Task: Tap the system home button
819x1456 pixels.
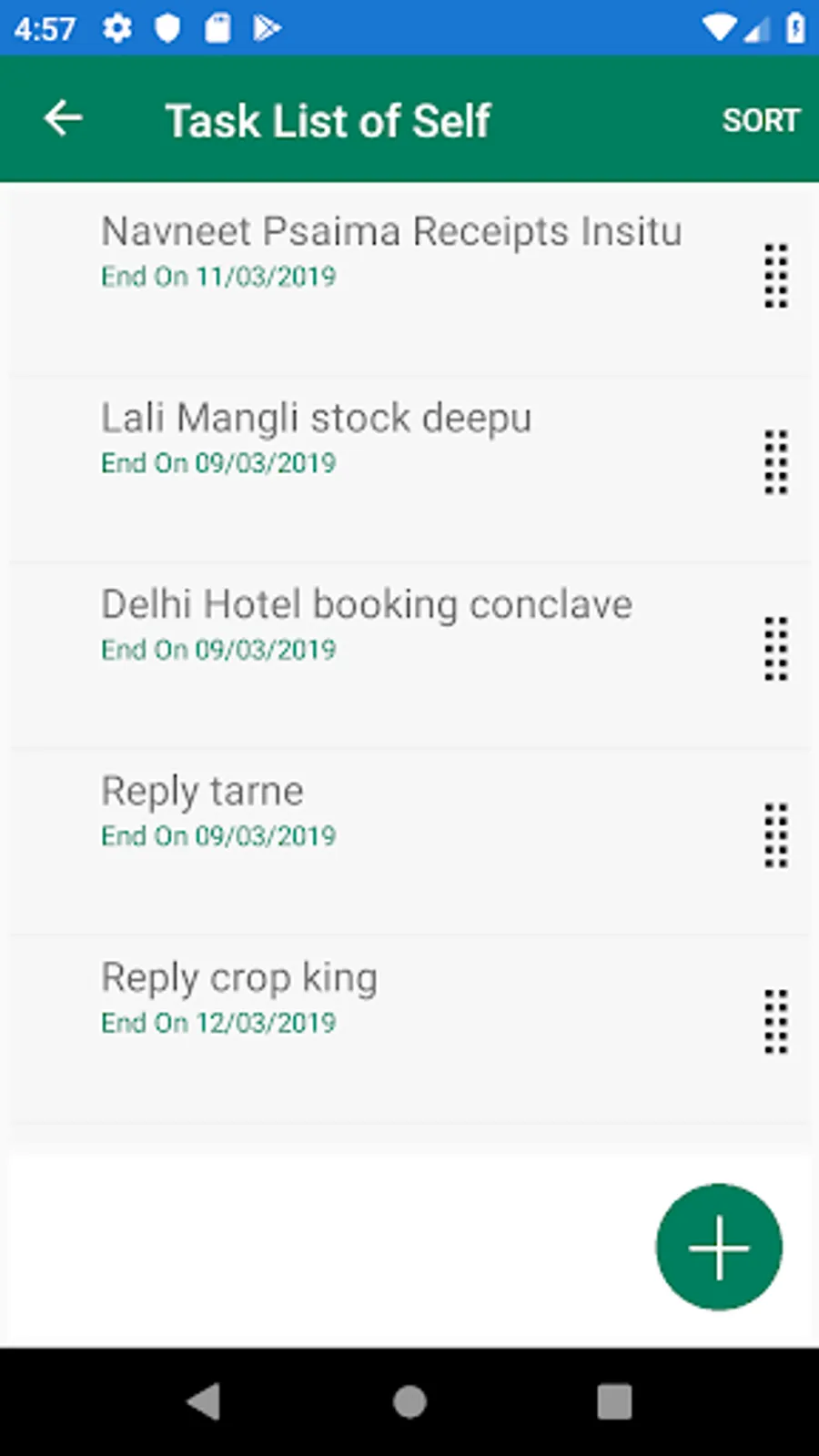Action: 409,1401
